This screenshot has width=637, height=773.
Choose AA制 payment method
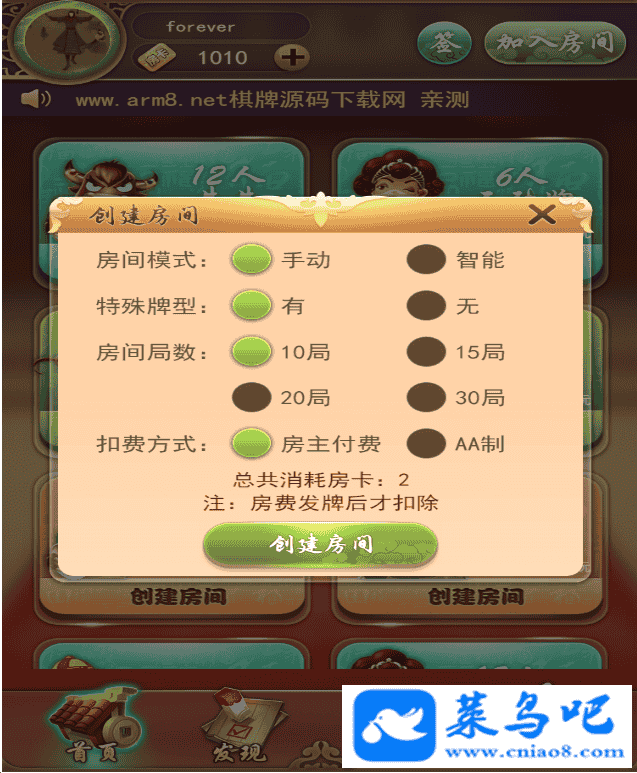click(427, 443)
